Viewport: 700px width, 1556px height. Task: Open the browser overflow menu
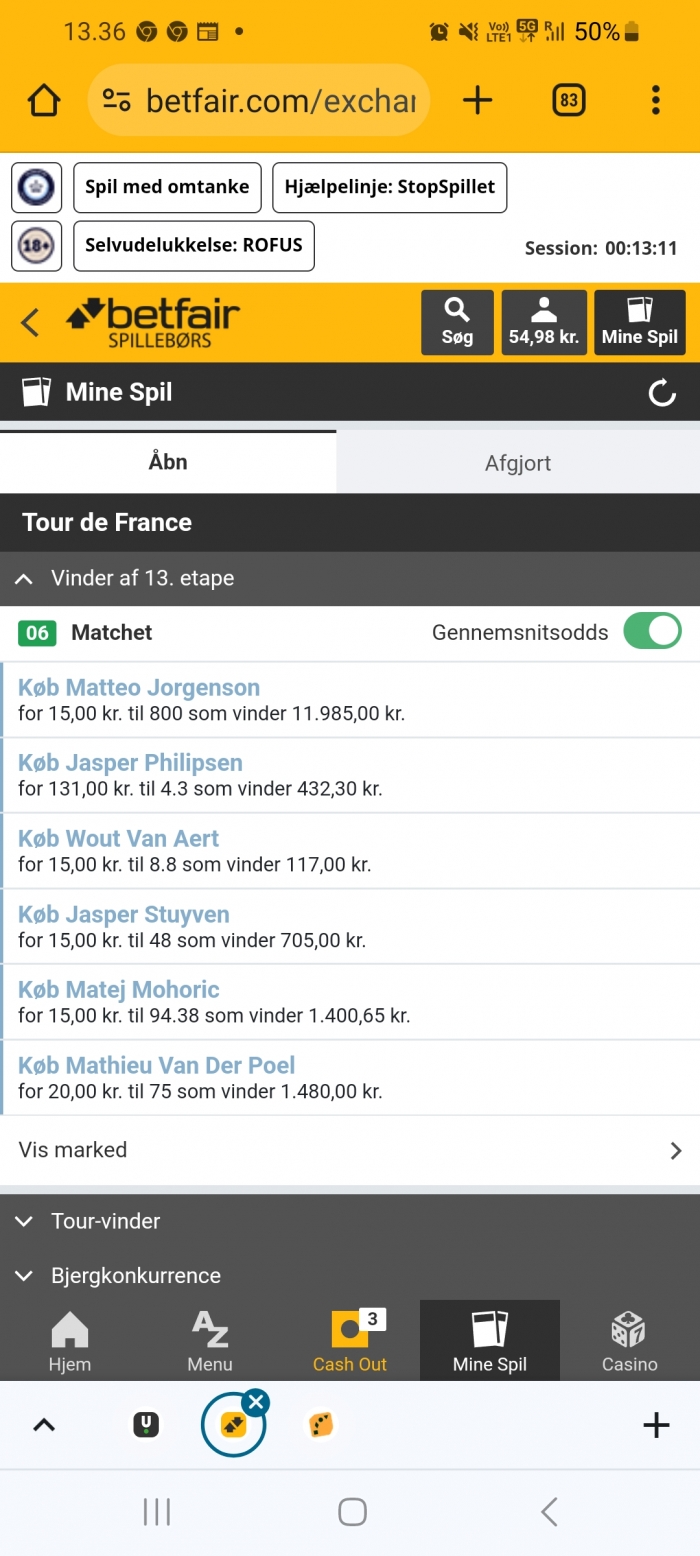coord(656,100)
